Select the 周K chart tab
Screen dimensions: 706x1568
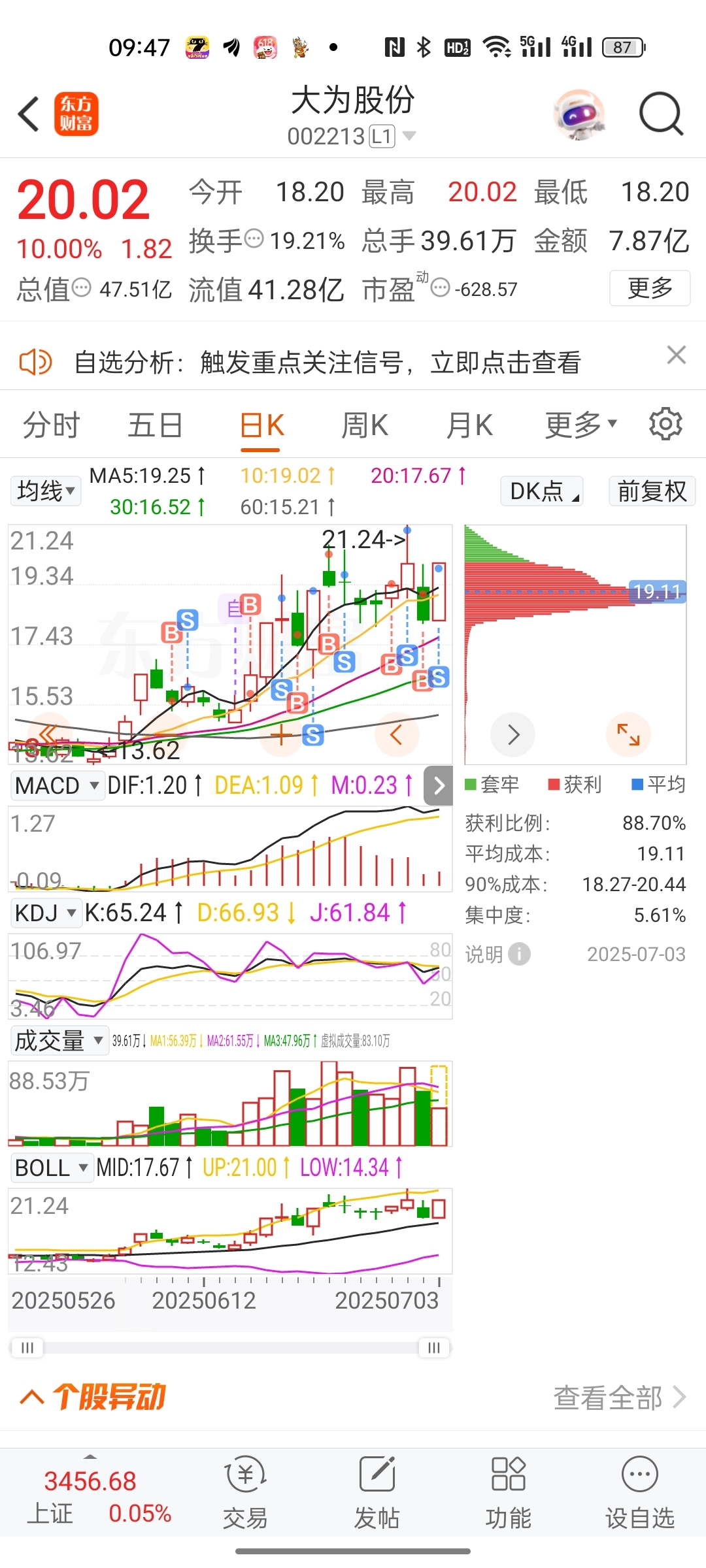point(365,425)
